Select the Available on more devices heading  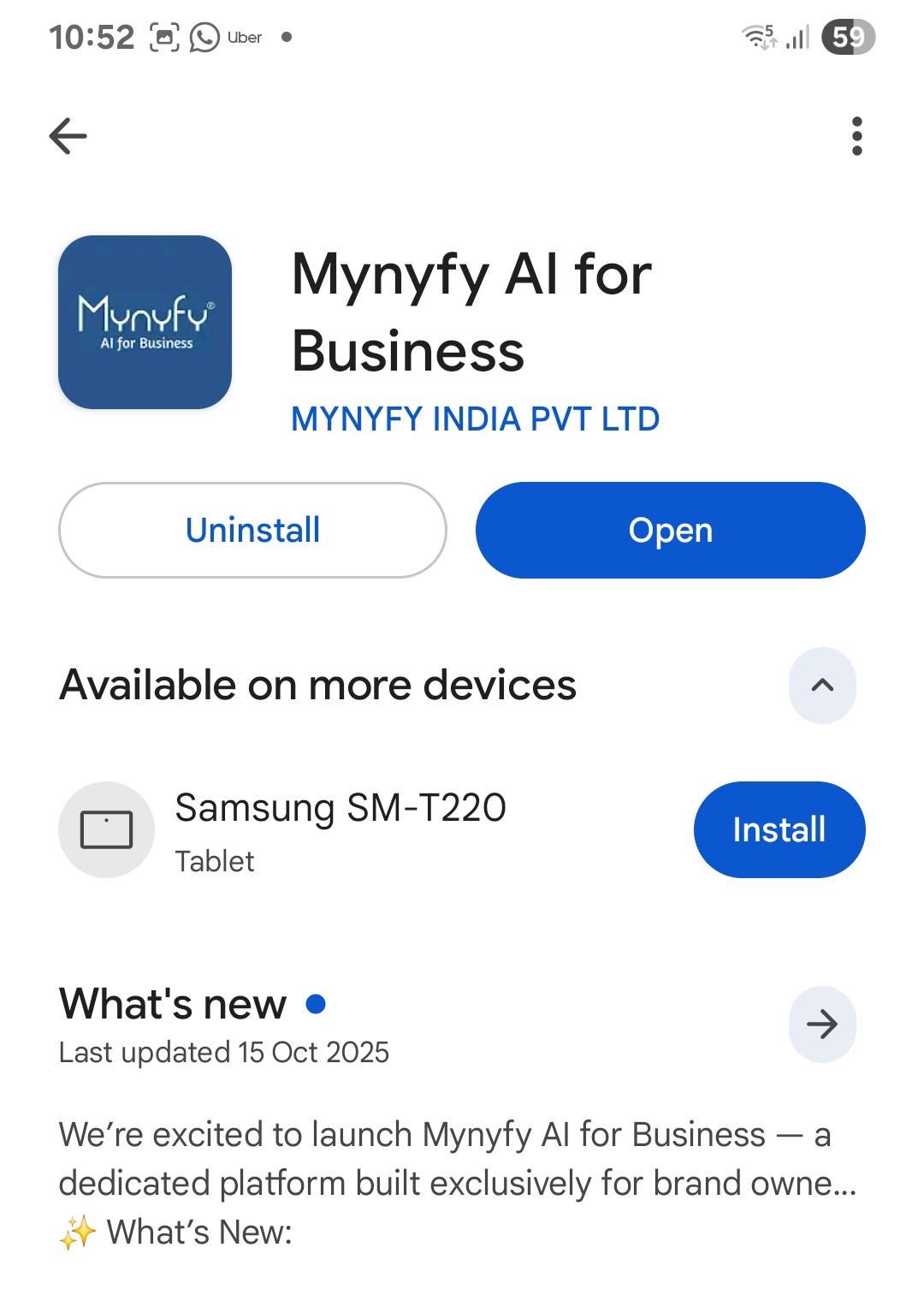point(317,684)
